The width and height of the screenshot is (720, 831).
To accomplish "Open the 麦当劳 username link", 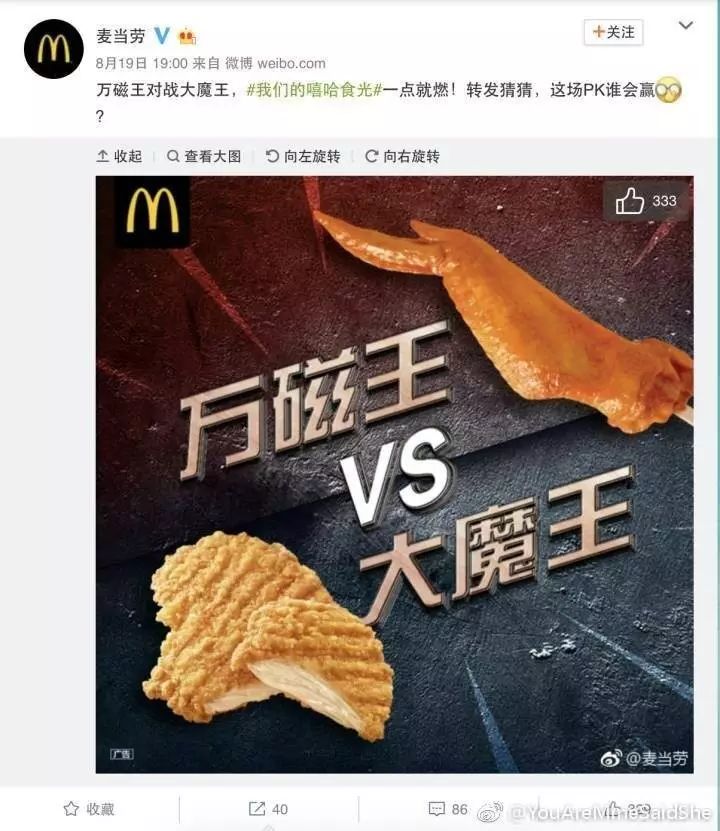I will (120, 35).
